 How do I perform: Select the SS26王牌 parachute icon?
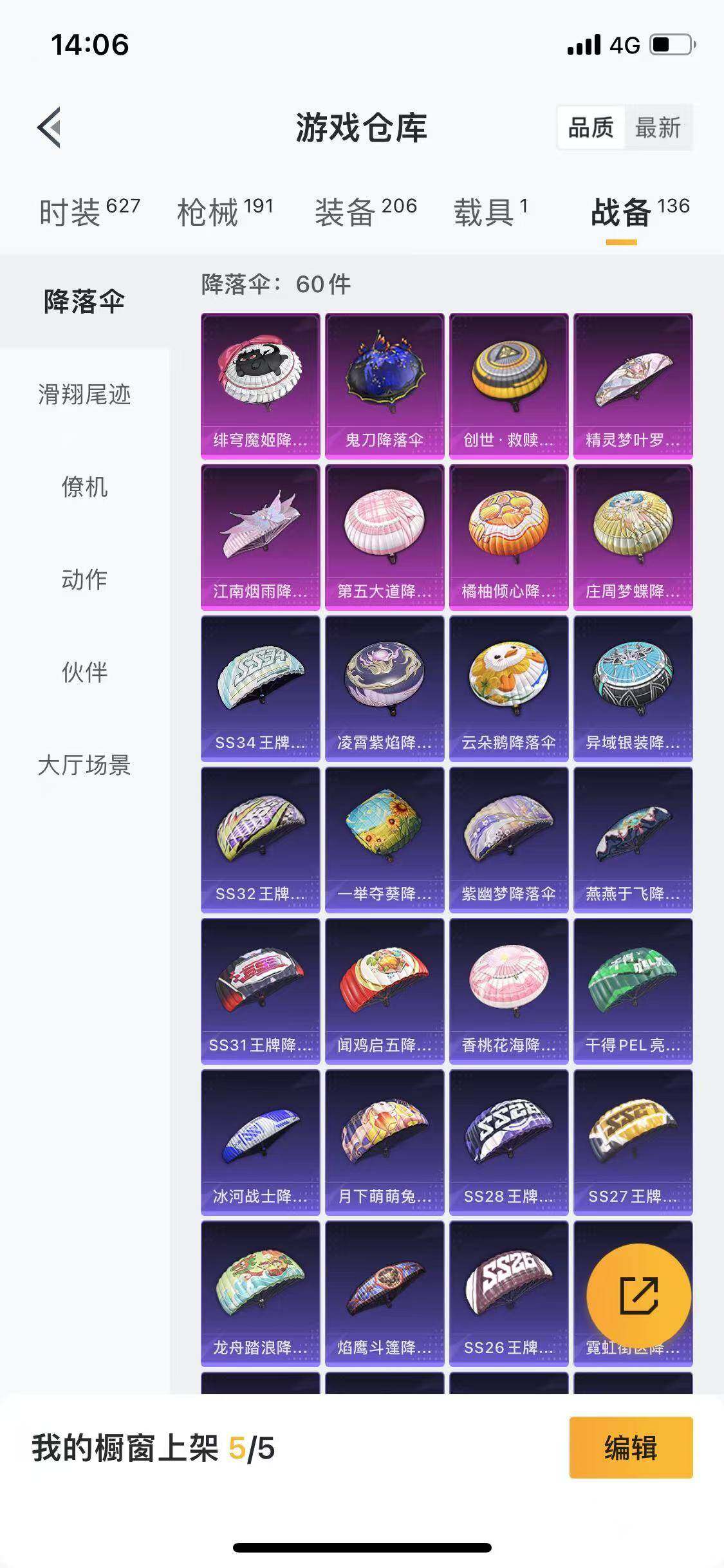tap(508, 1294)
